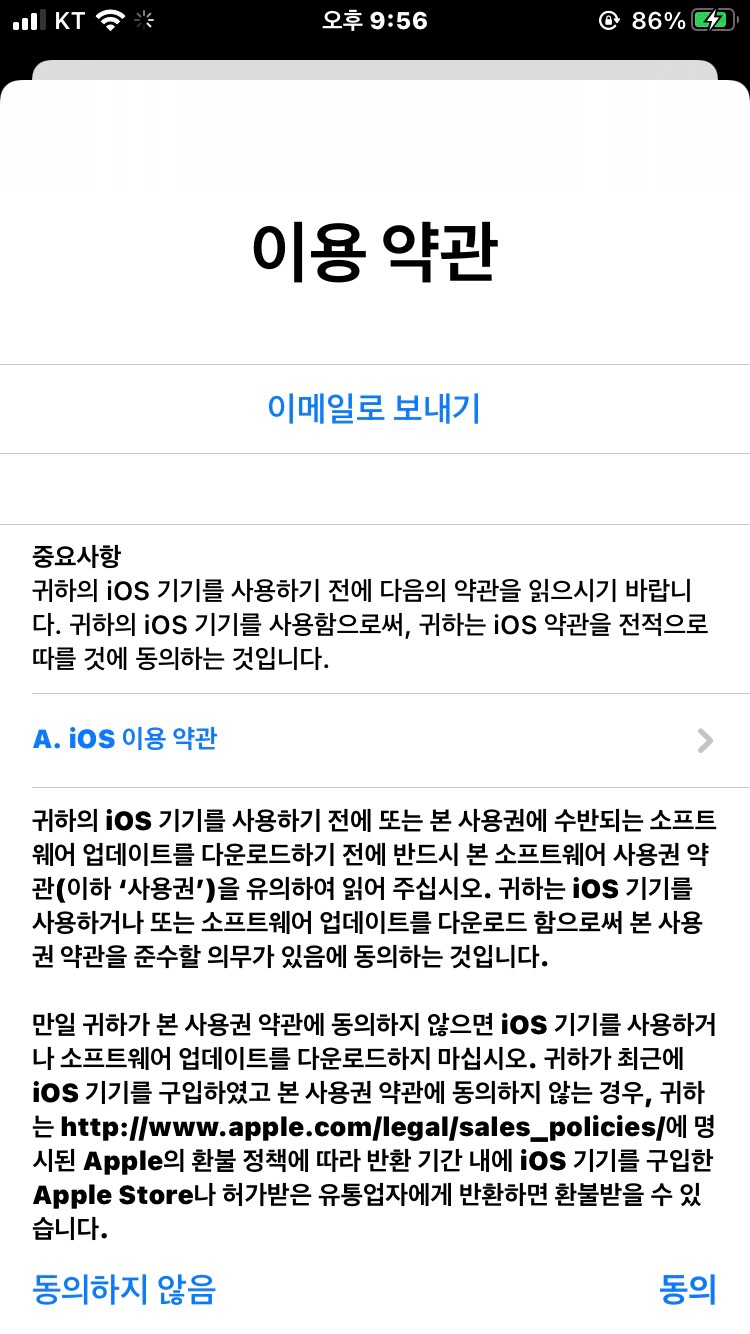The image size is (750, 1334).
Task: Tap 이메일로 보내기 to email the terms
Action: coord(374,409)
